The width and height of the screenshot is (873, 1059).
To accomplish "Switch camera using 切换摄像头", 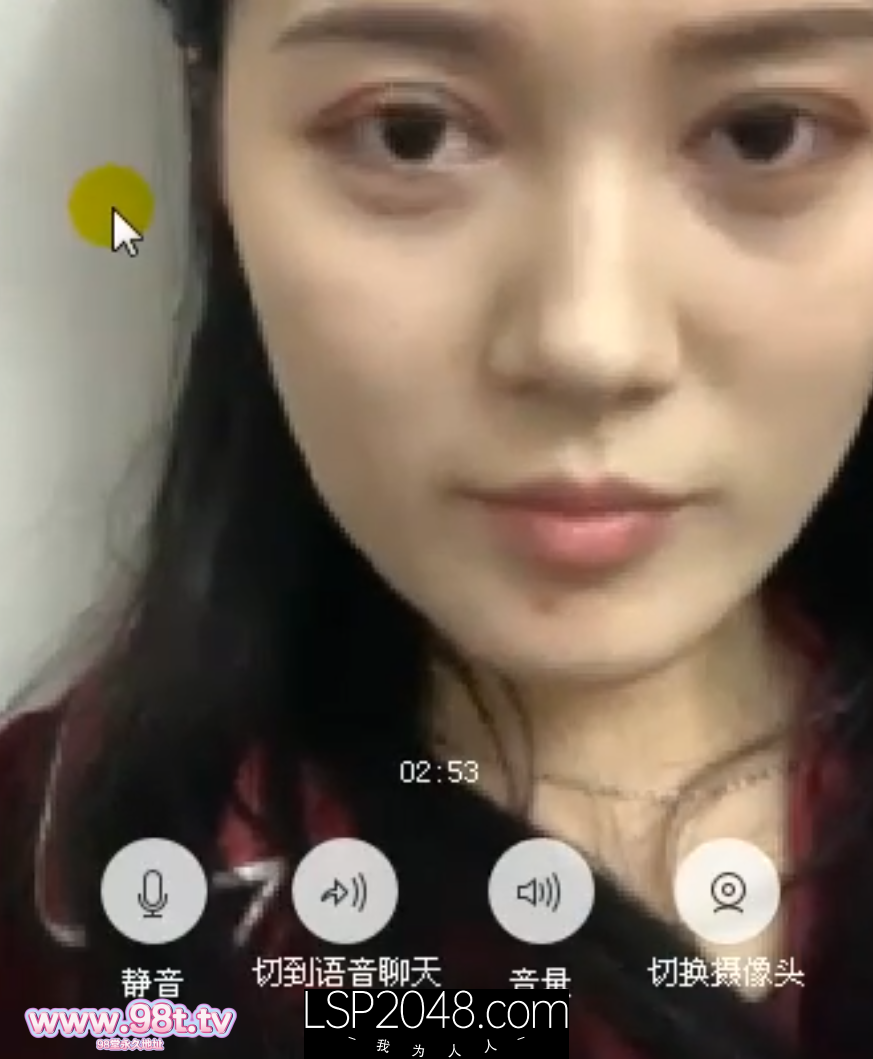I will click(727, 891).
